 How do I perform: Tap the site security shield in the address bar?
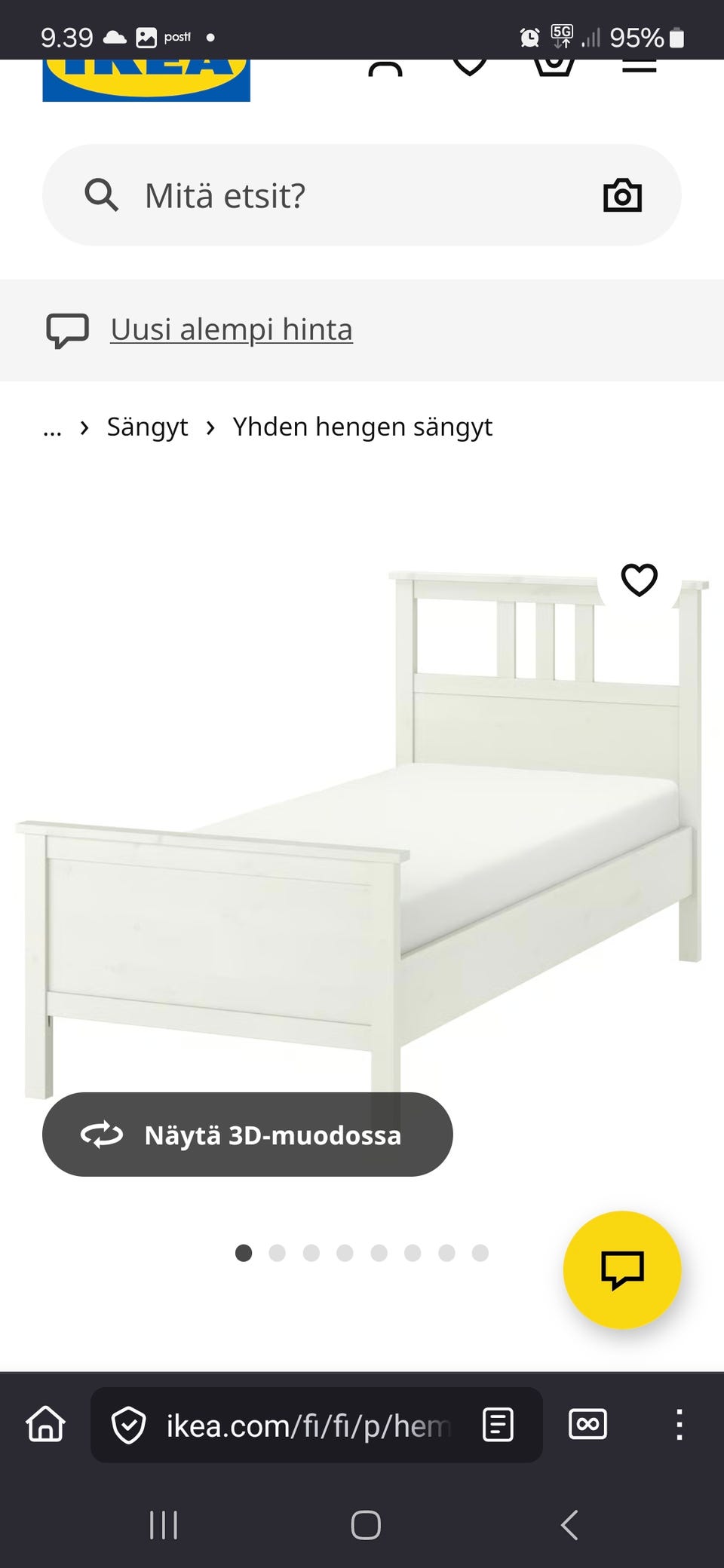(129, 1424)
